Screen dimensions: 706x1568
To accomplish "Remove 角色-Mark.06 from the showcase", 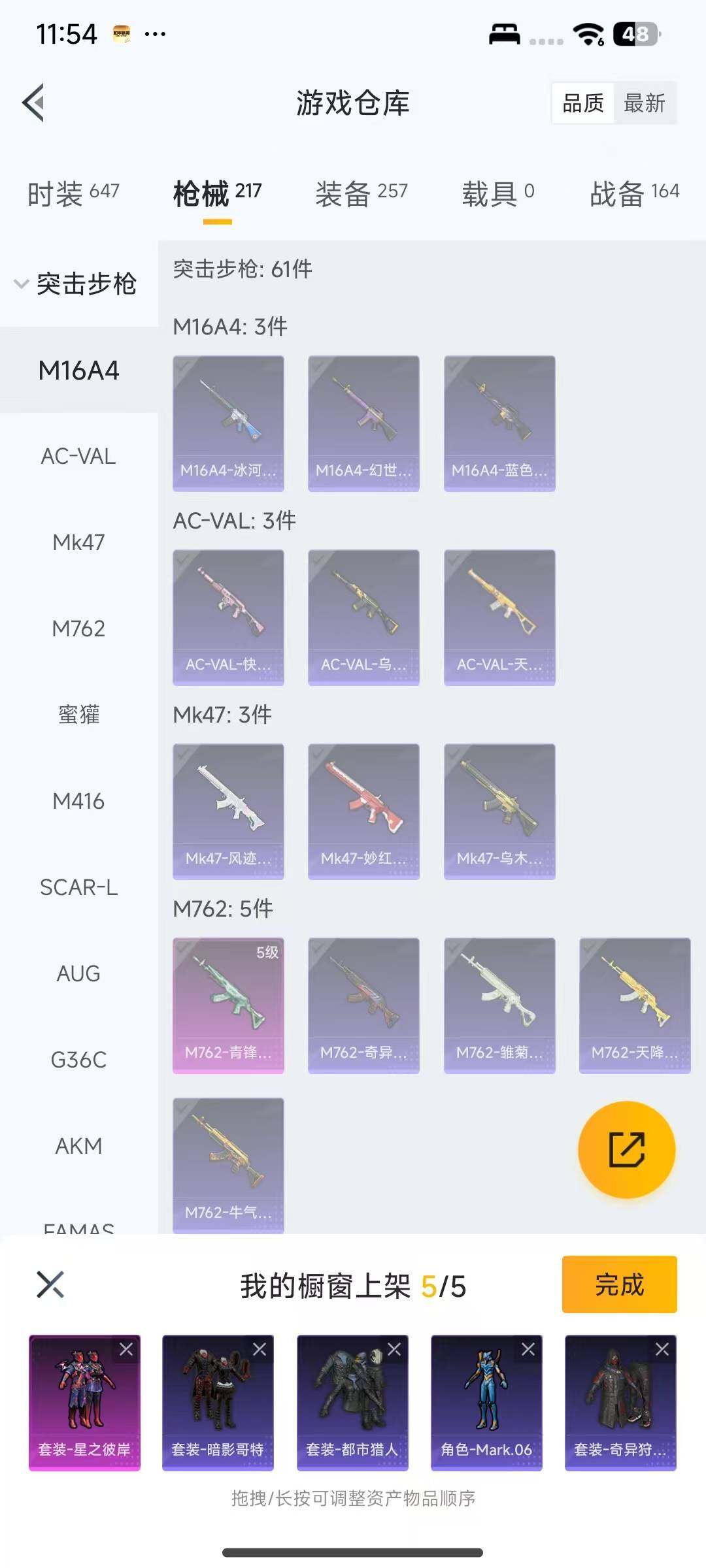I will pyautogui.click(x=528, y=1349).
